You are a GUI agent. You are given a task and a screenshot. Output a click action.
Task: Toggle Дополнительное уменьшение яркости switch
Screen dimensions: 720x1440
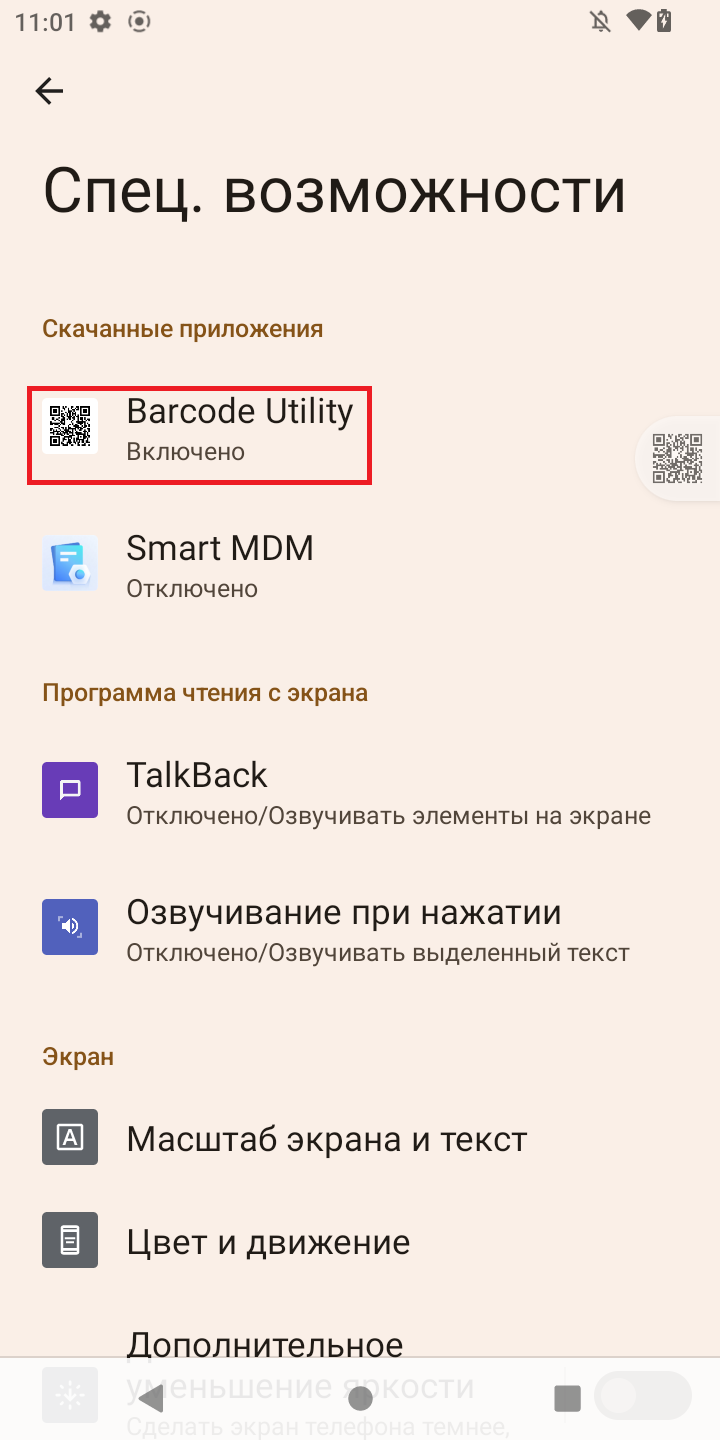[641, 1396]
